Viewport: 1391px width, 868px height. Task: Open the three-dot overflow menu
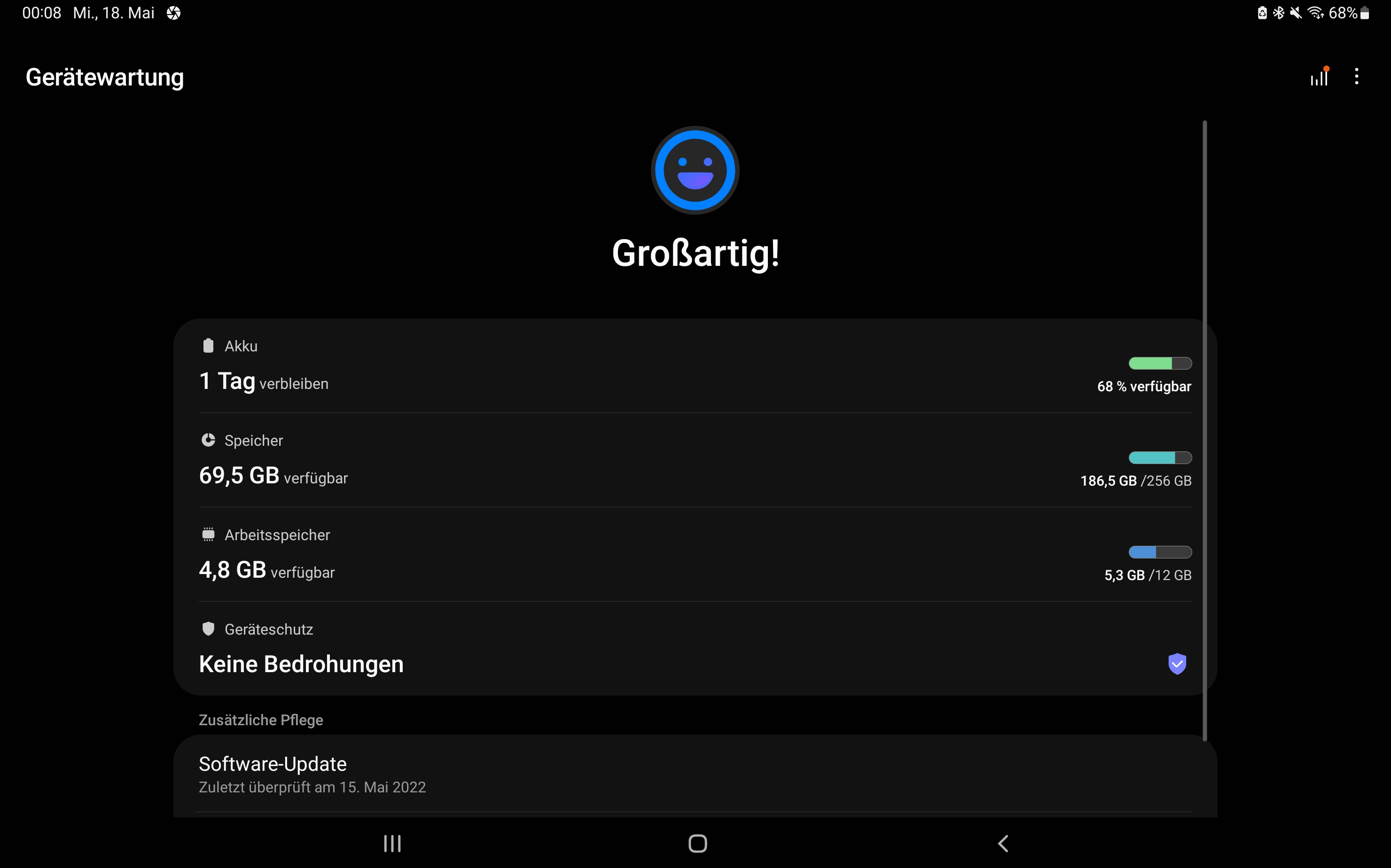[1357, 77]
